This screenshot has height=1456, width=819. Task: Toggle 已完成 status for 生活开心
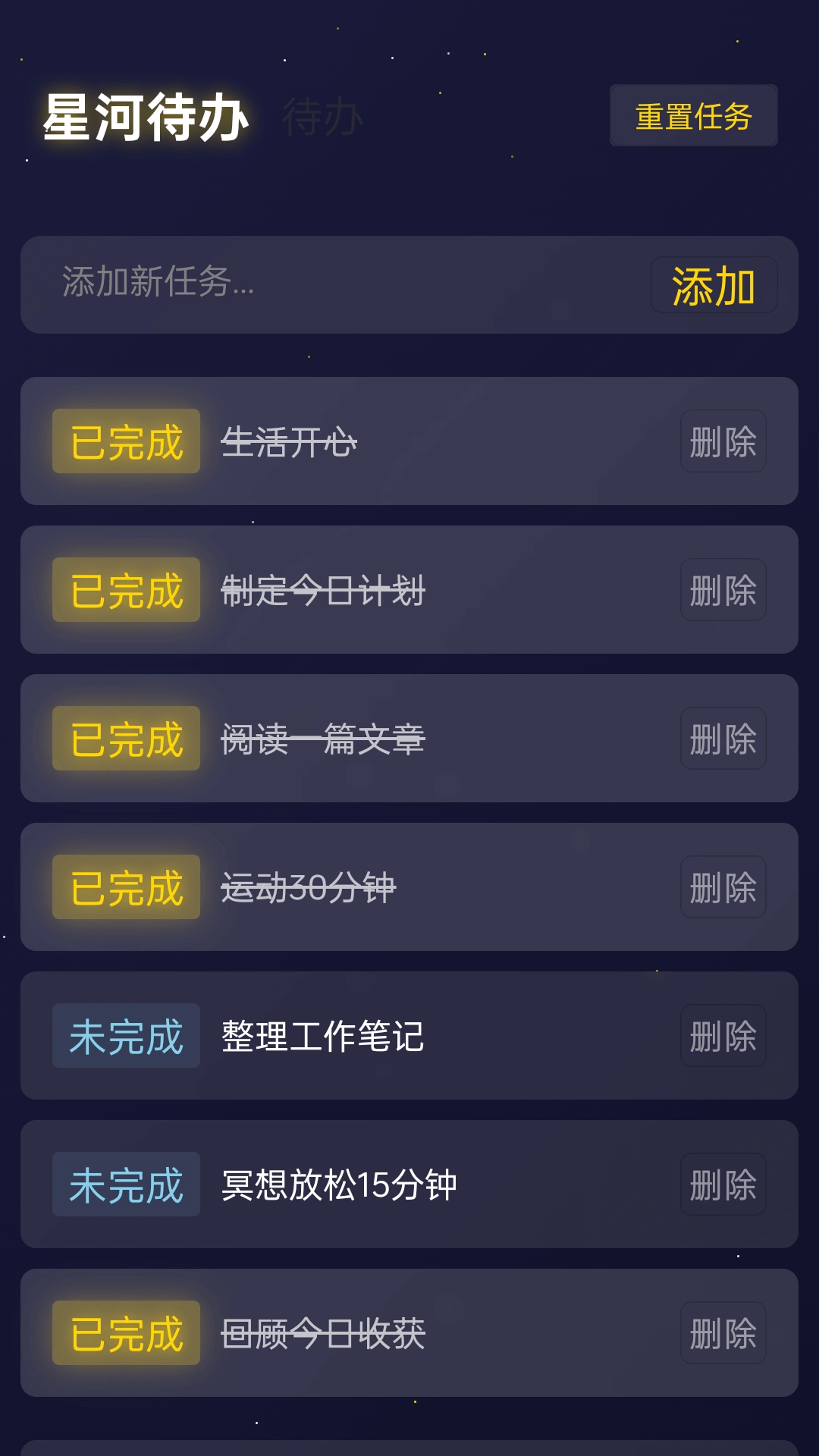point(126,441)
